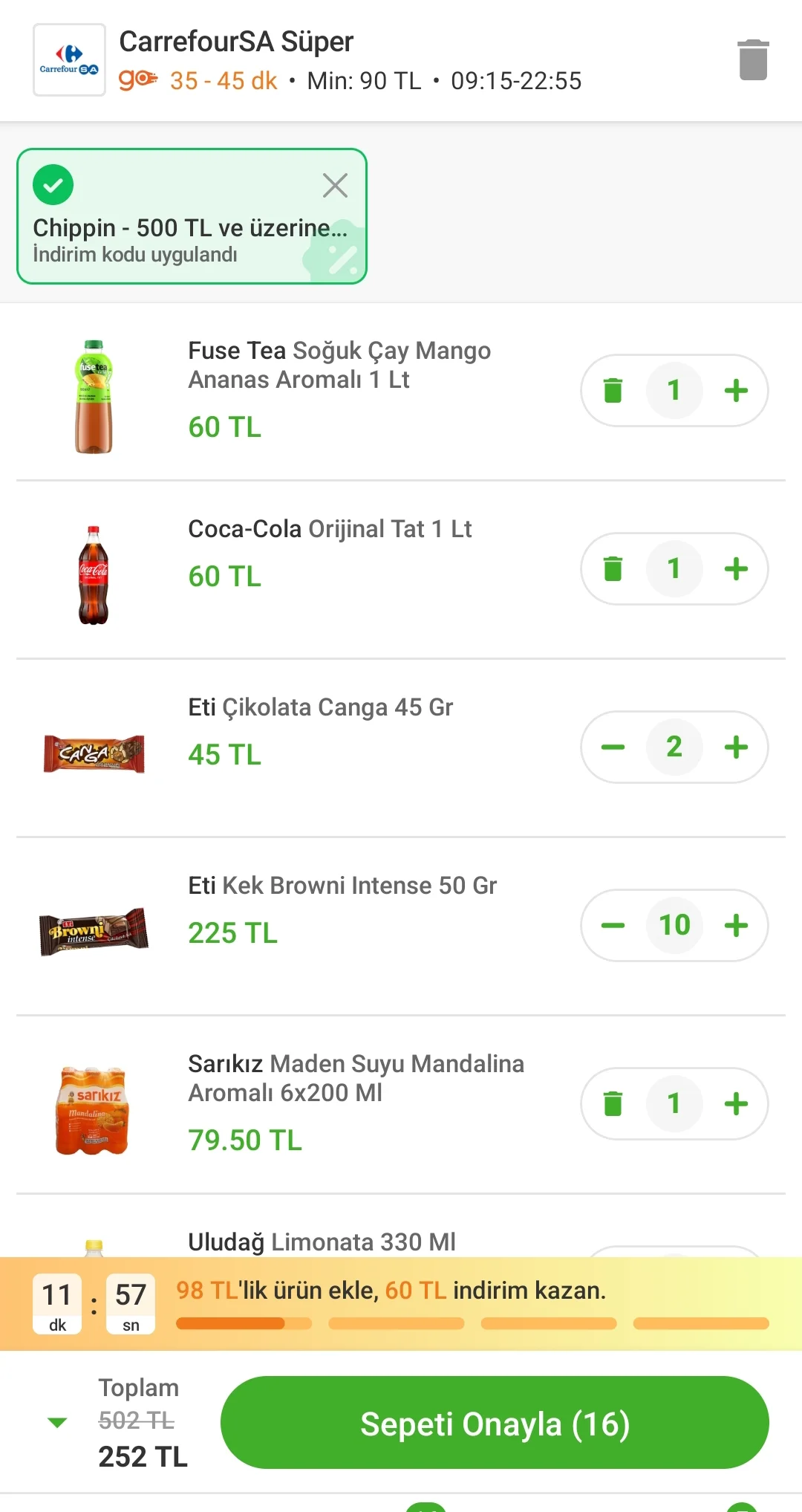Open the CarrefourSA Süper store page
This screenshot has height=1512, width=802.
236,42
